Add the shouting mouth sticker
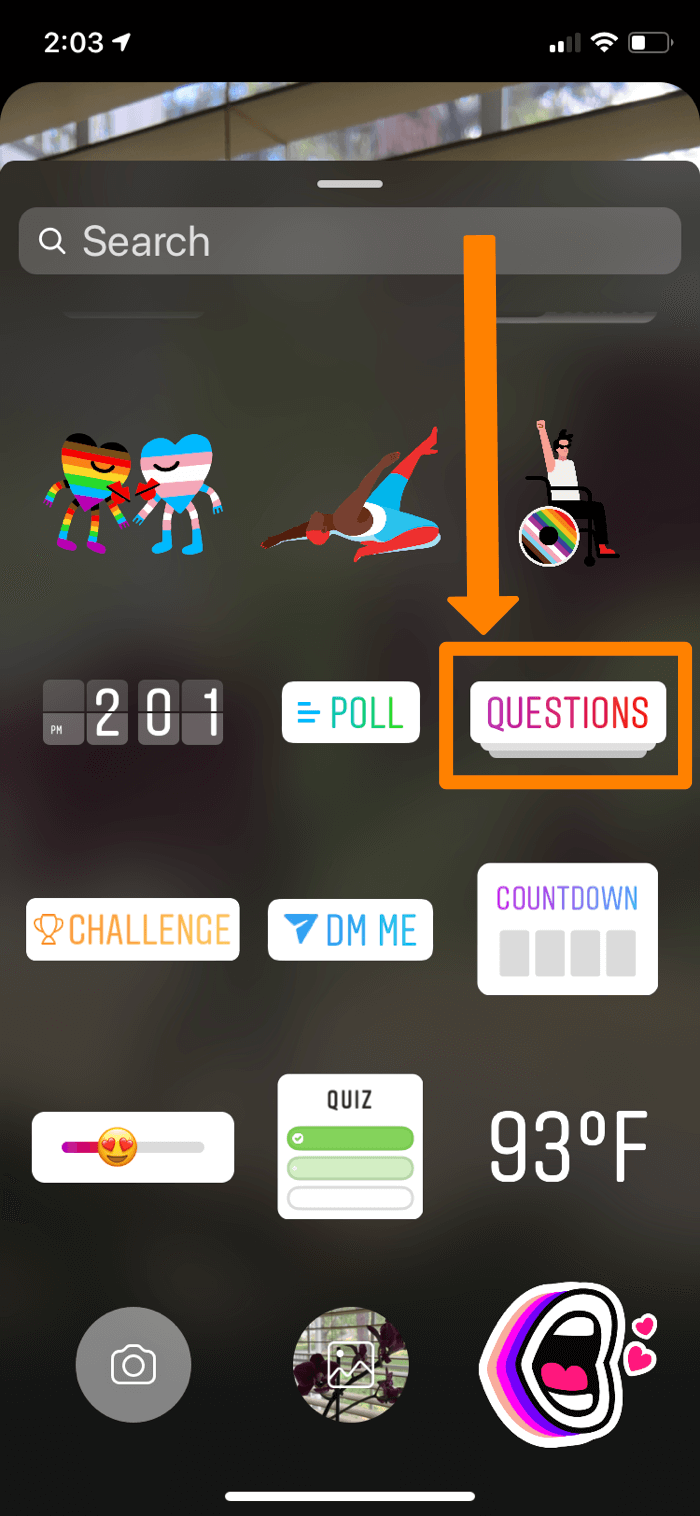The width and height of the screenshot is (700, 1516). 568,1366
